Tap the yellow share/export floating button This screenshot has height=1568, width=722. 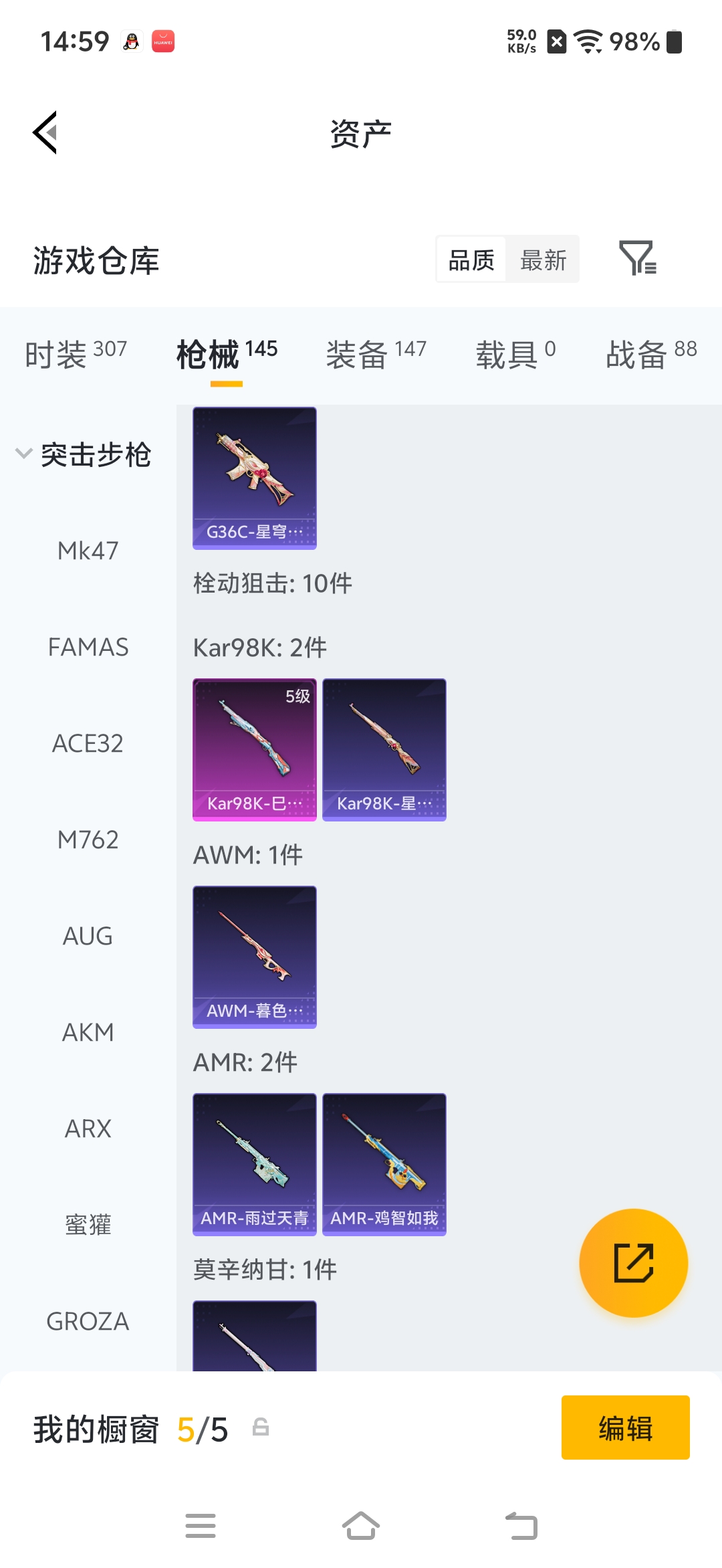pyautogui.click(x=634, y=1262)
